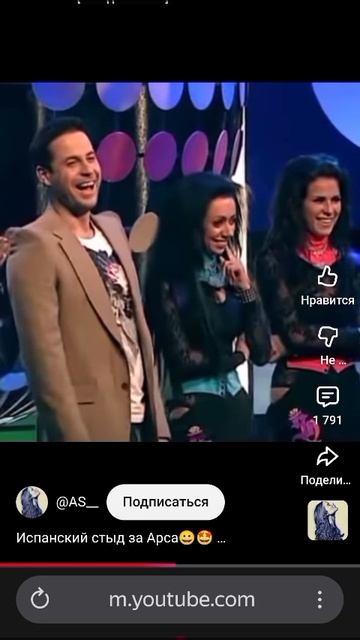Open the browser three-dot menu

320,600
